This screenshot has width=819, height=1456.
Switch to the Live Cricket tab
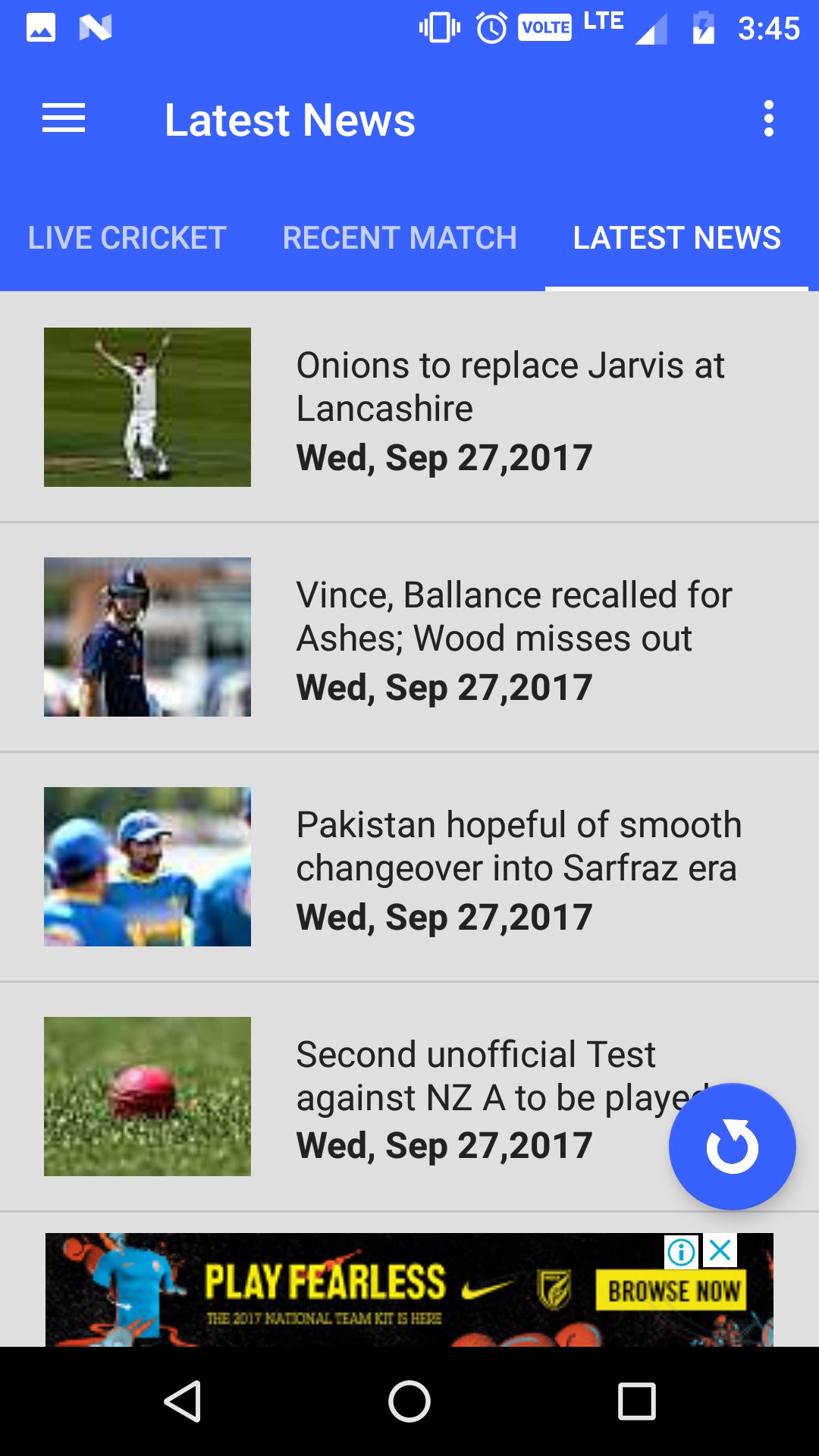click(x=127, y=238)
